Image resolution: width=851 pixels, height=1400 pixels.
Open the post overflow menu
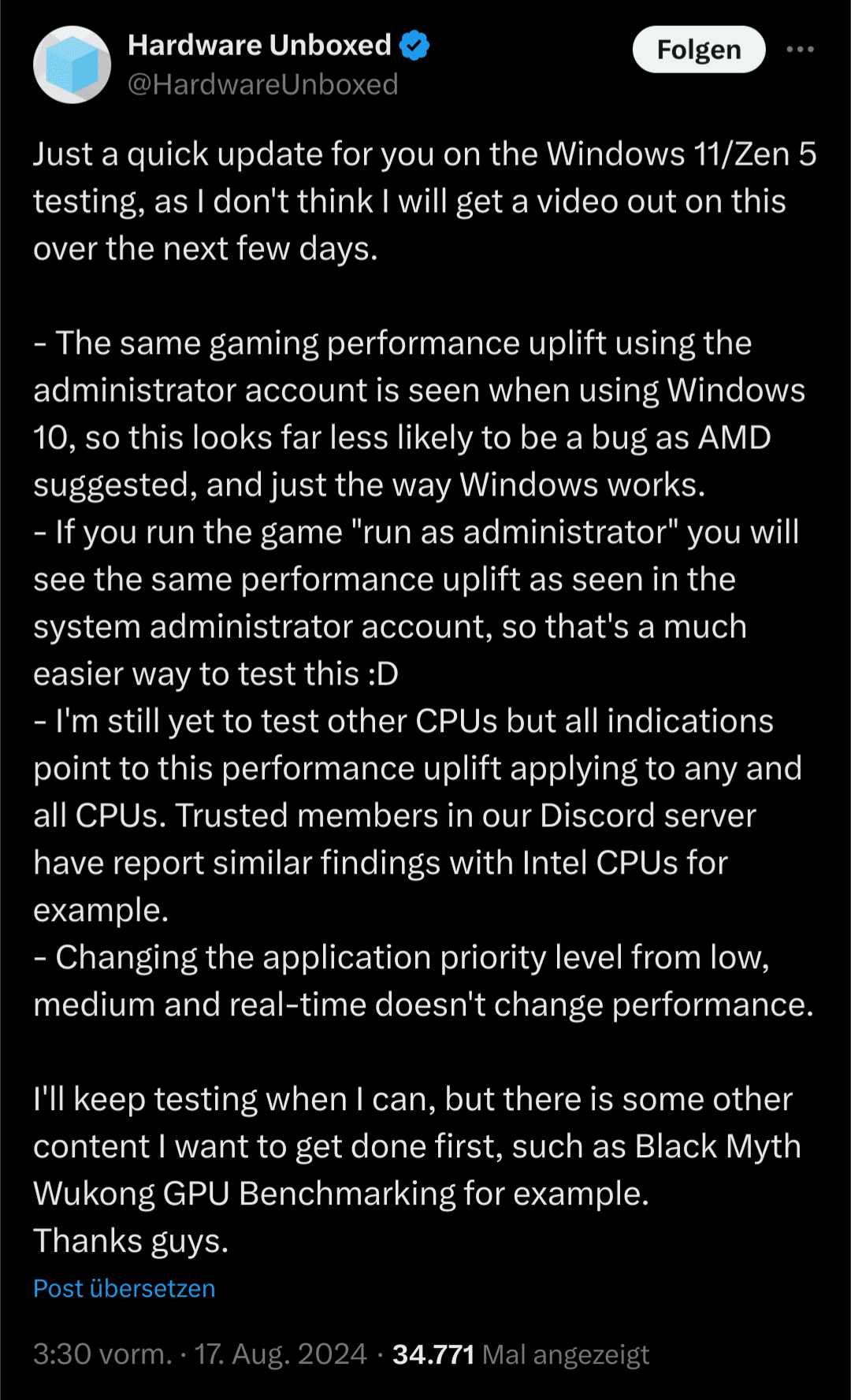coord(800,50)
